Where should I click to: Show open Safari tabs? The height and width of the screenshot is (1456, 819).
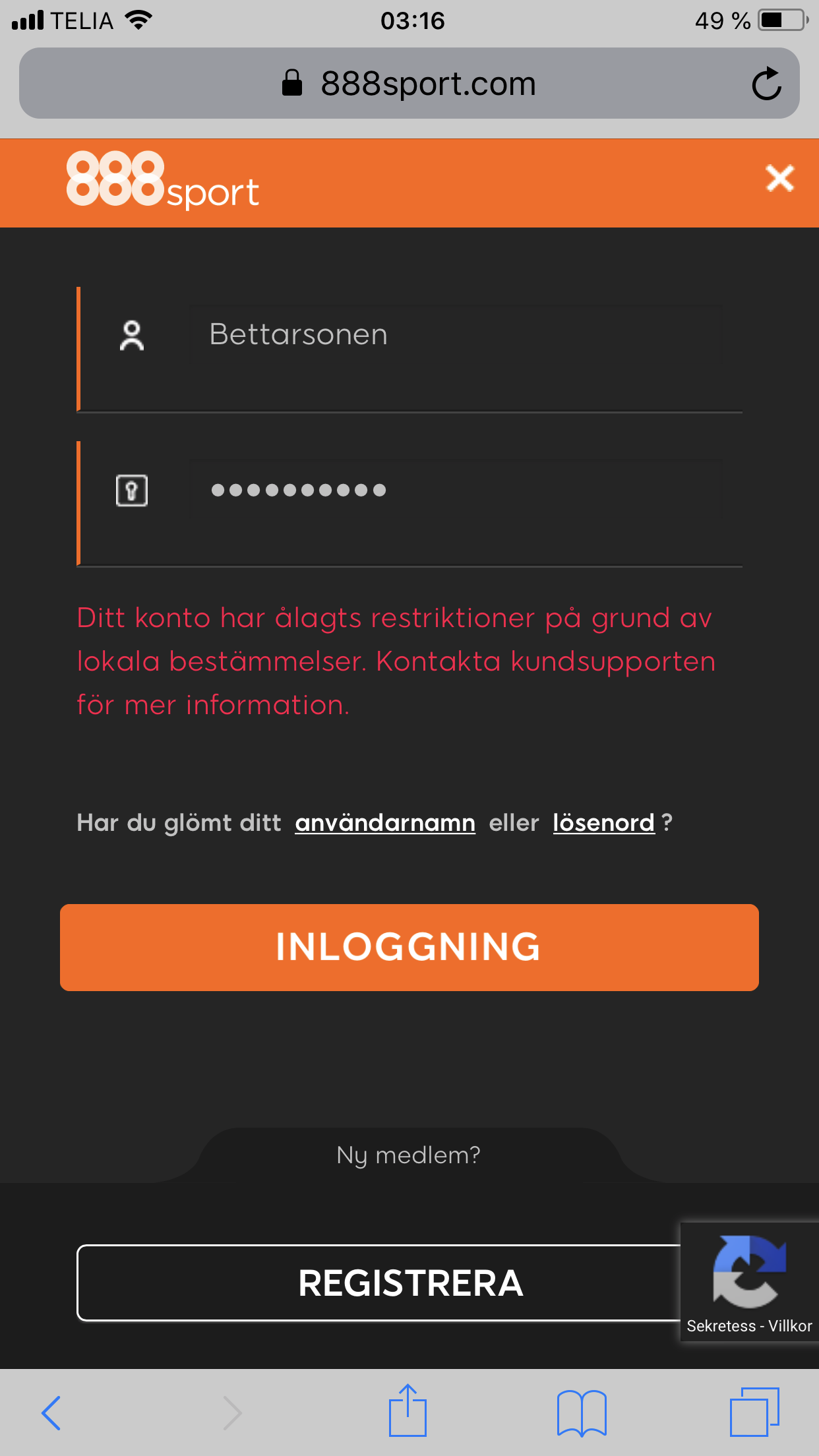(754, 1412)
